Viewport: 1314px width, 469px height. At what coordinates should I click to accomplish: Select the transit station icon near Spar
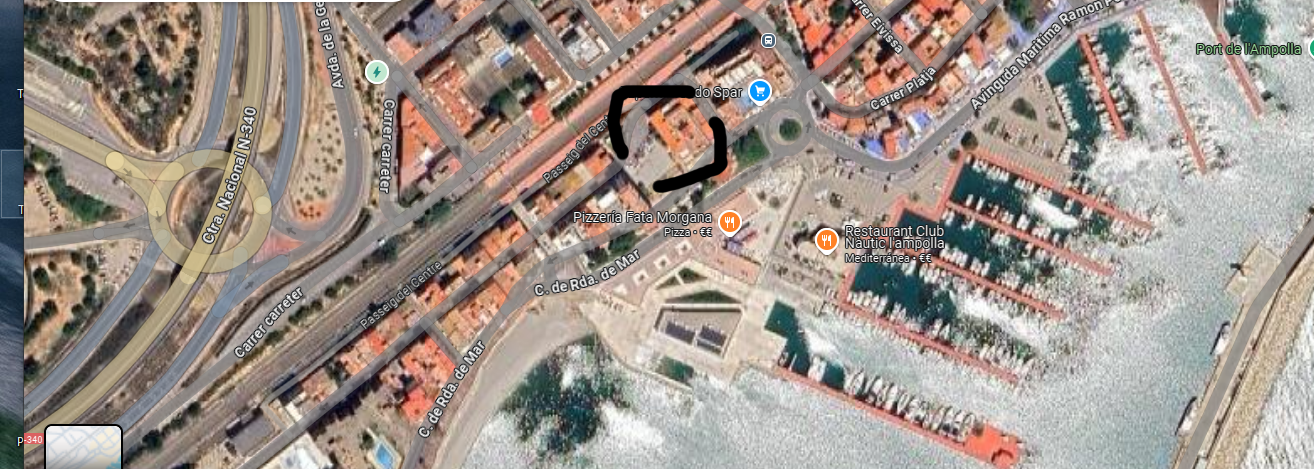pos(768,41)
